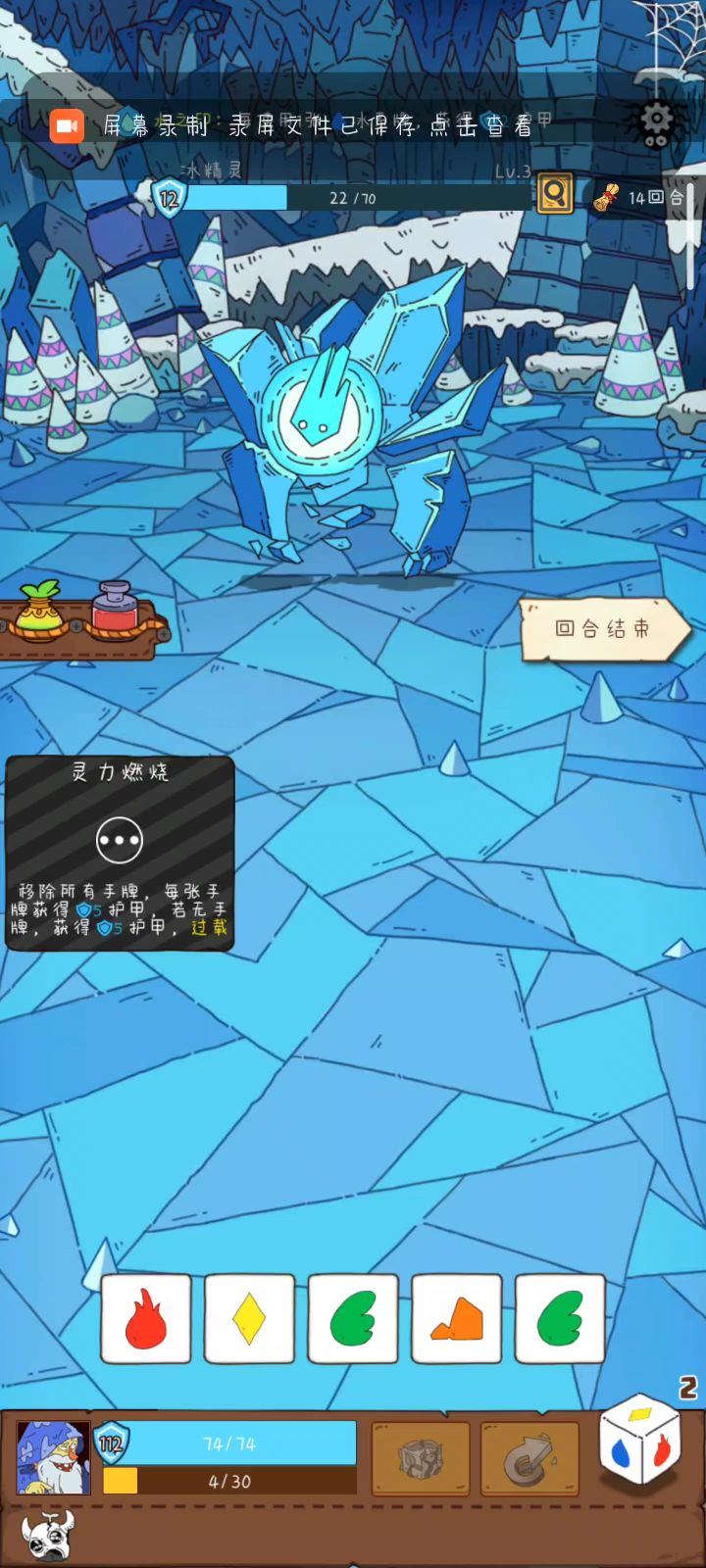This screenshot has width=706, height=1568.
Task: Open the enemy info magnifier icon
Action: click(554, 193)
